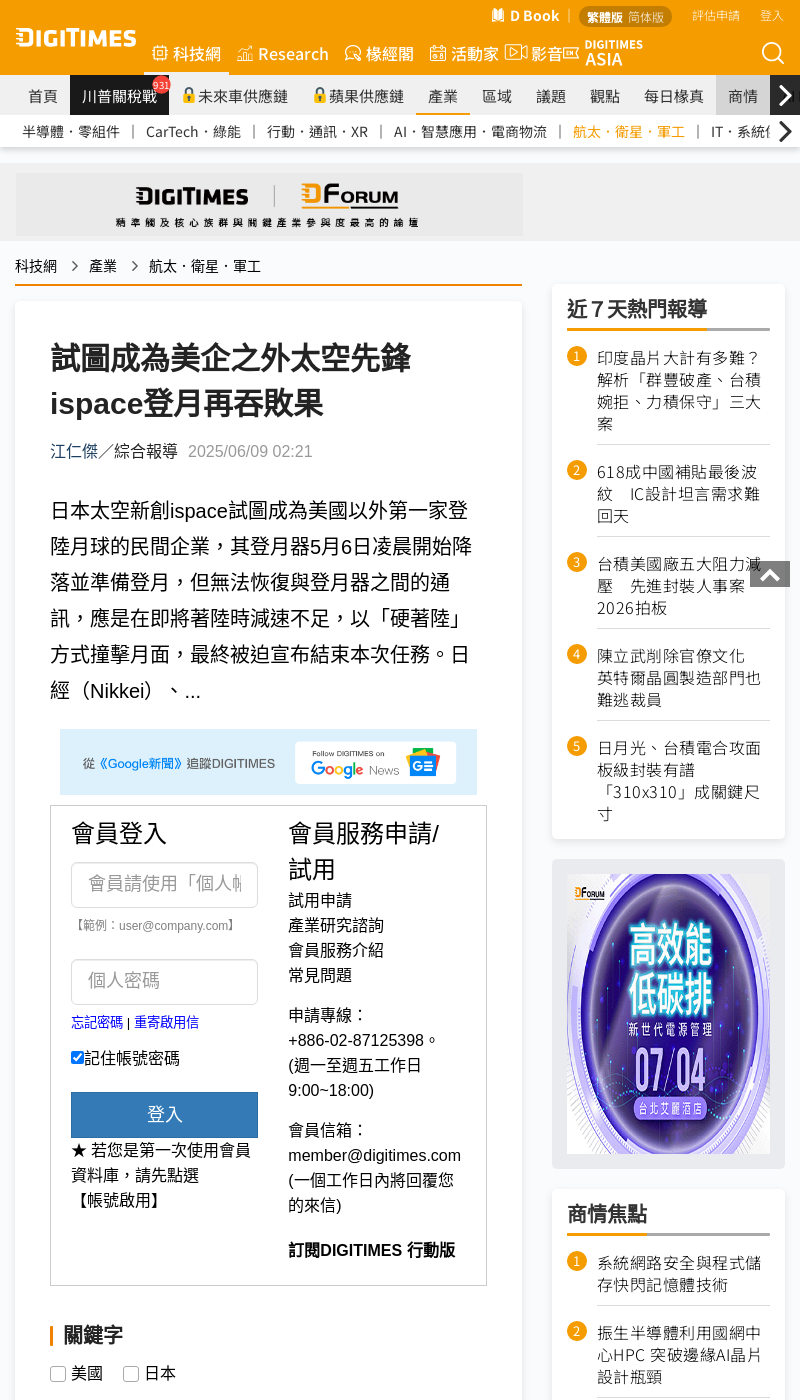Open 忘記密碼 link

pos(96,1022)
